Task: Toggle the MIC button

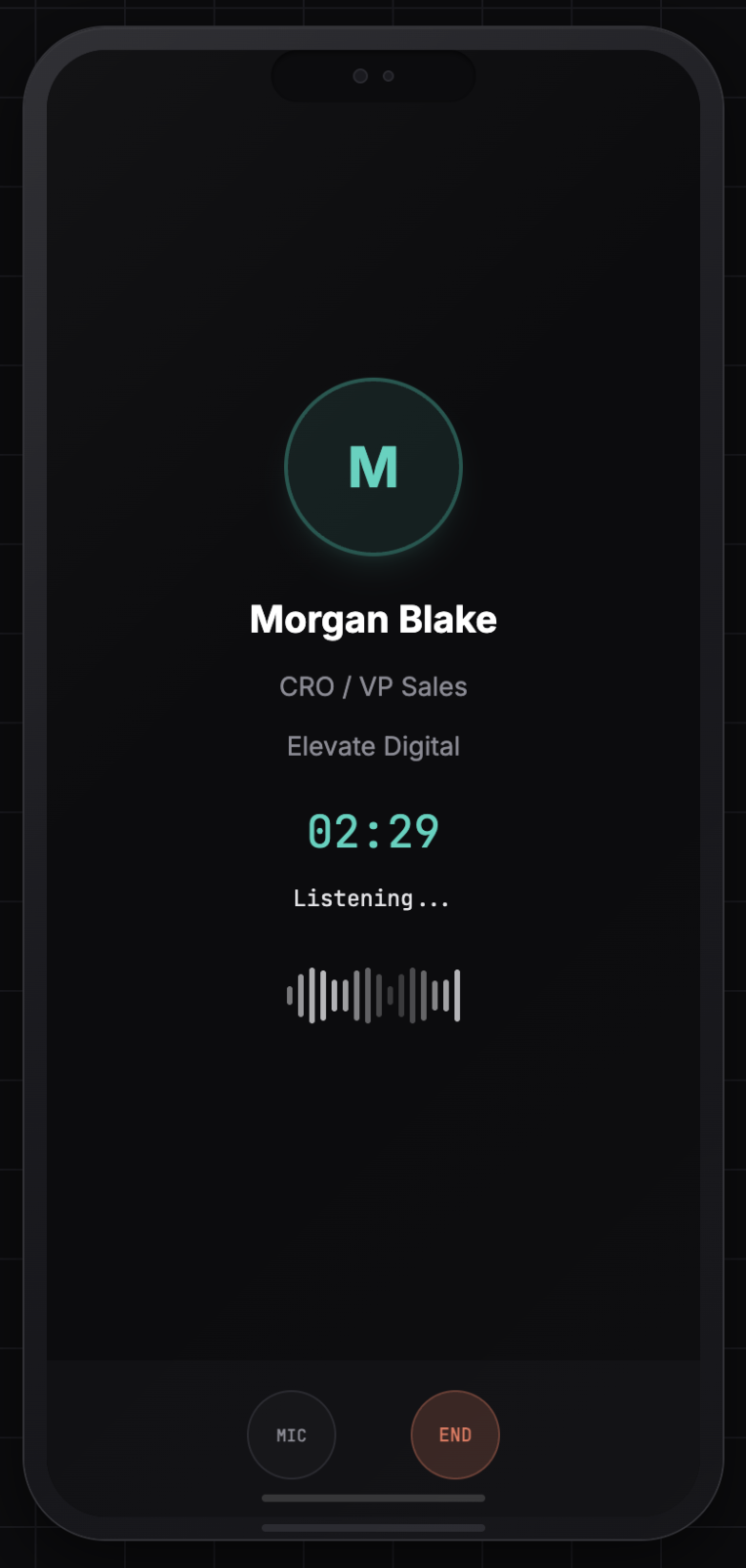Action: [x=291, y=1434]
